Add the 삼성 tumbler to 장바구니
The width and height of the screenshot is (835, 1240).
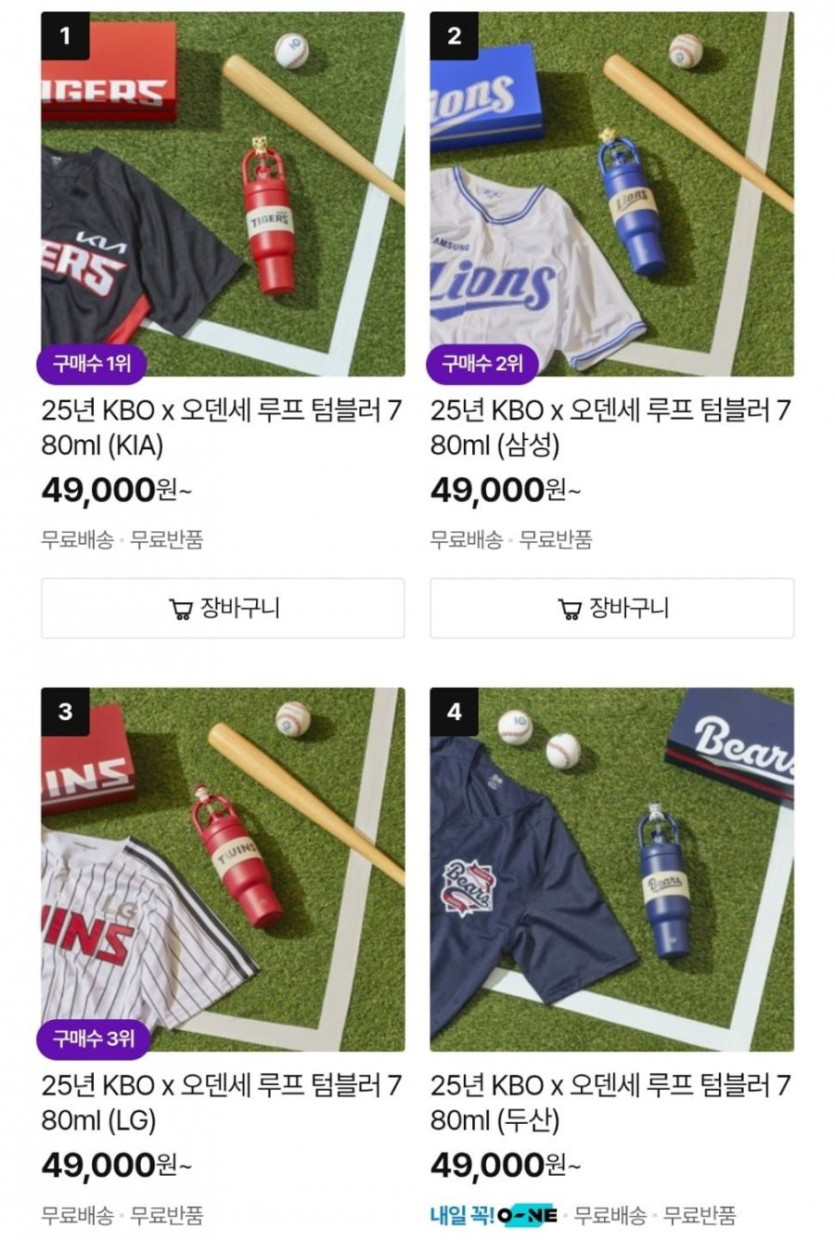tap(612, 608)
